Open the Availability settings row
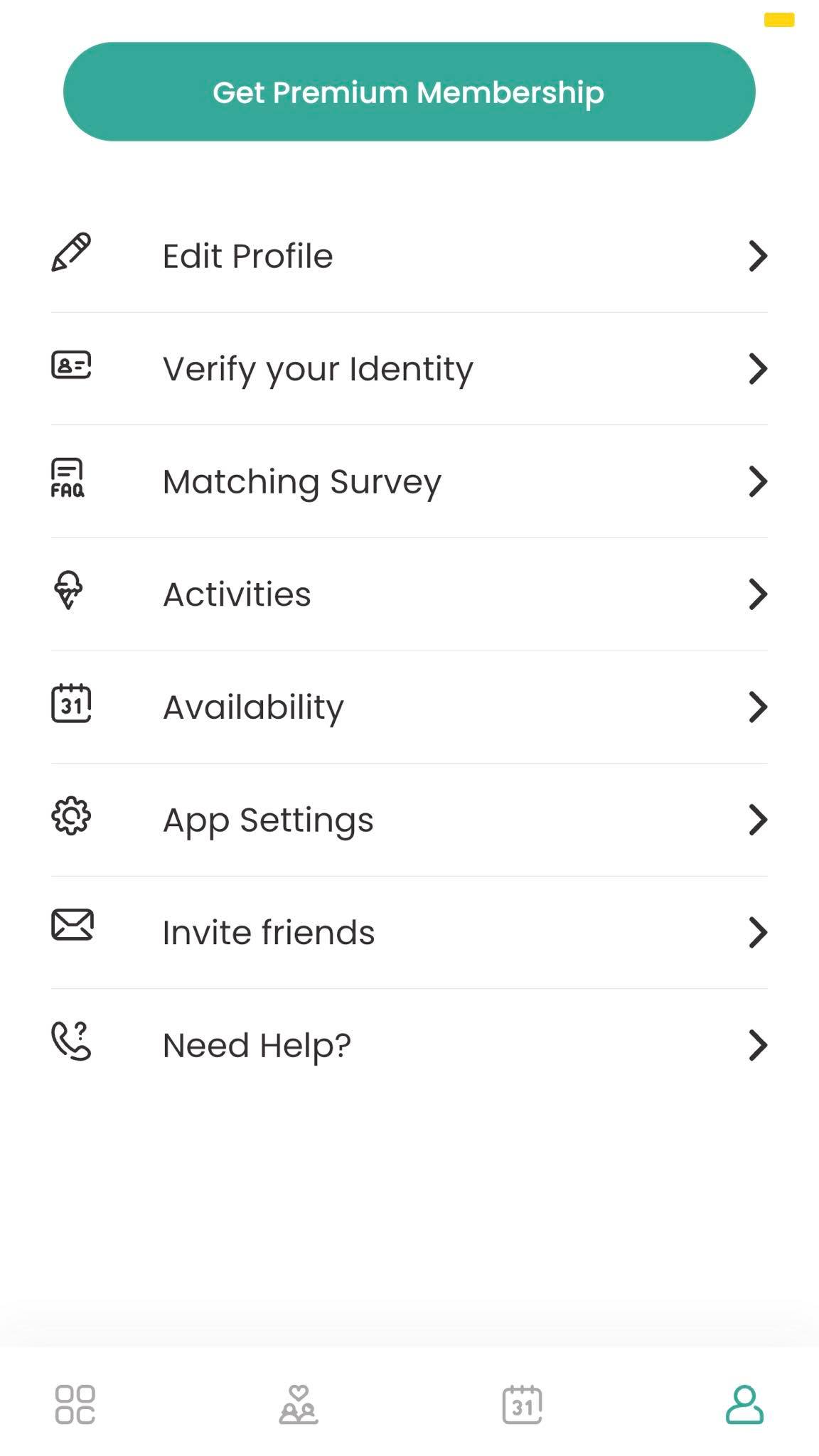The width and height of the screenshot is (819, 1456). click(409, 705)
